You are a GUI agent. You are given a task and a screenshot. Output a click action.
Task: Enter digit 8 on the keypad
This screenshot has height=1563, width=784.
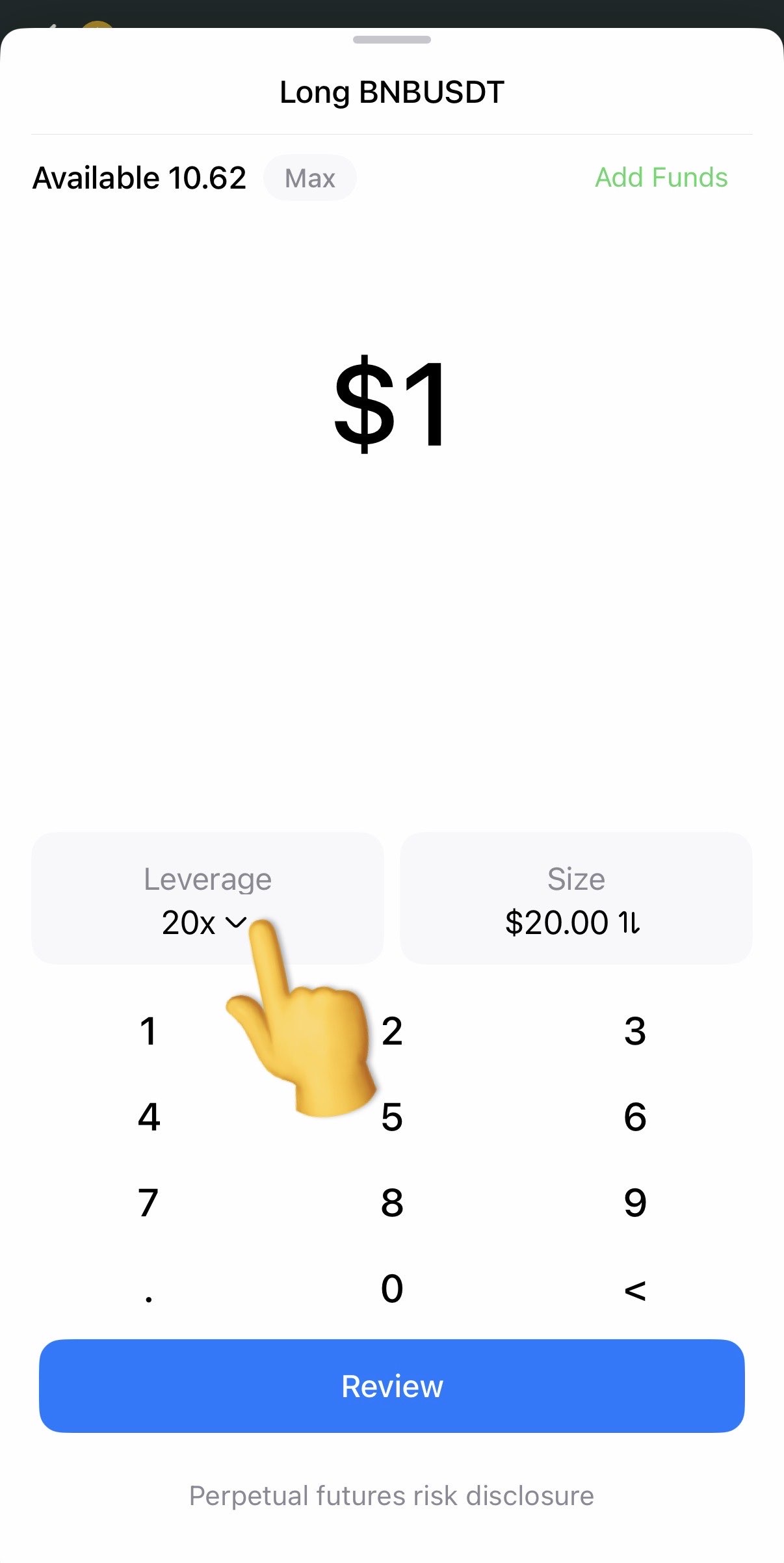391,1203
